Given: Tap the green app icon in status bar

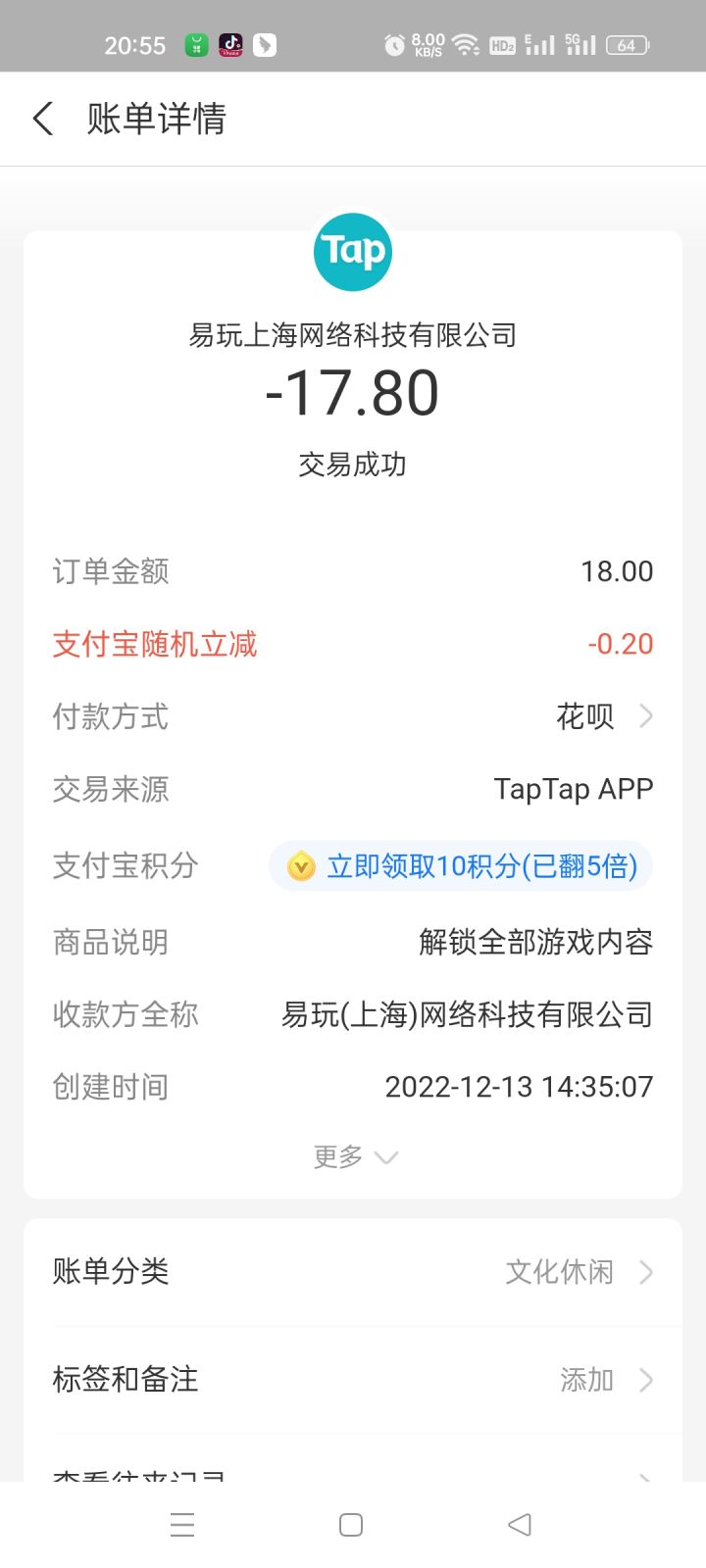Looking at the screenshot, I should pos(196,43).
